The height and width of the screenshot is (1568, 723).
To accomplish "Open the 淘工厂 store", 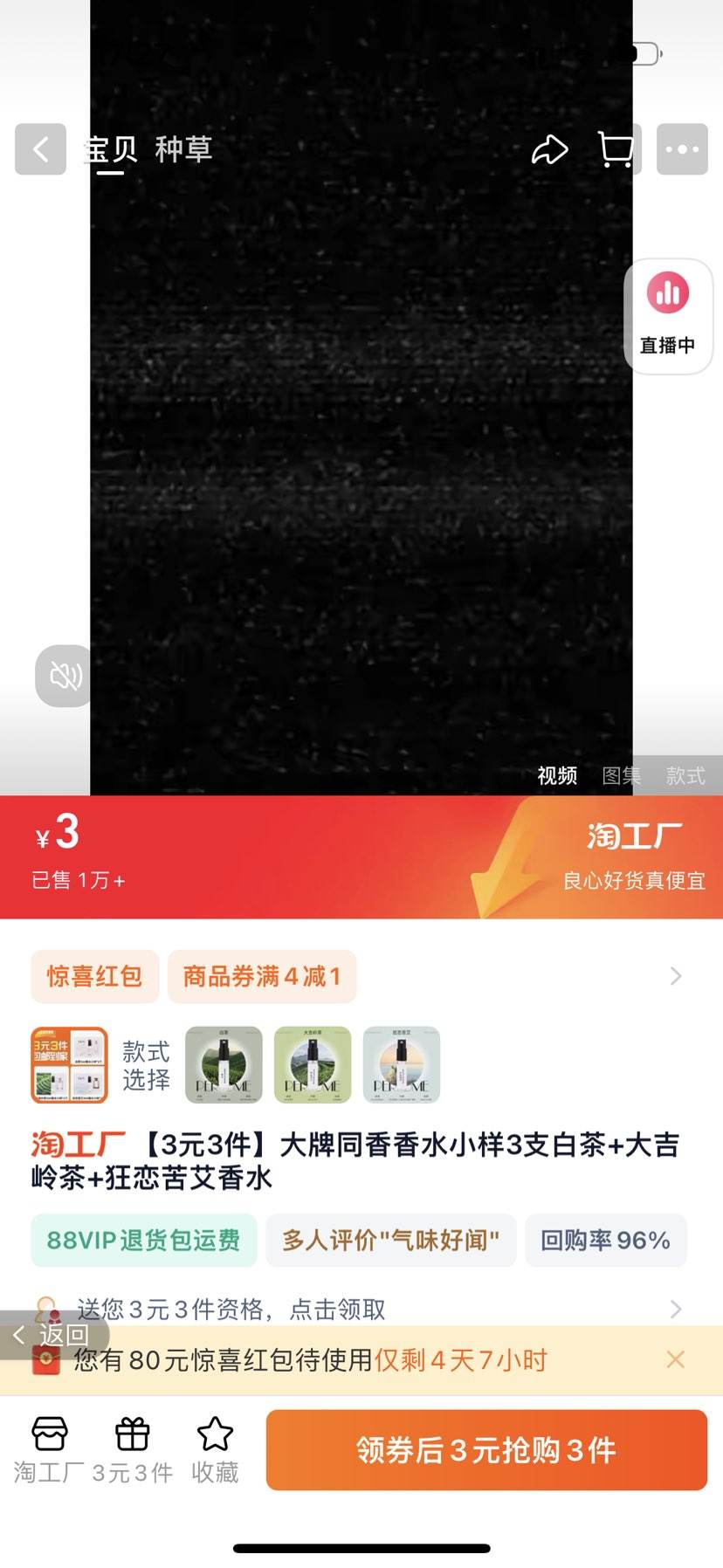I will tap(49, 1450).
